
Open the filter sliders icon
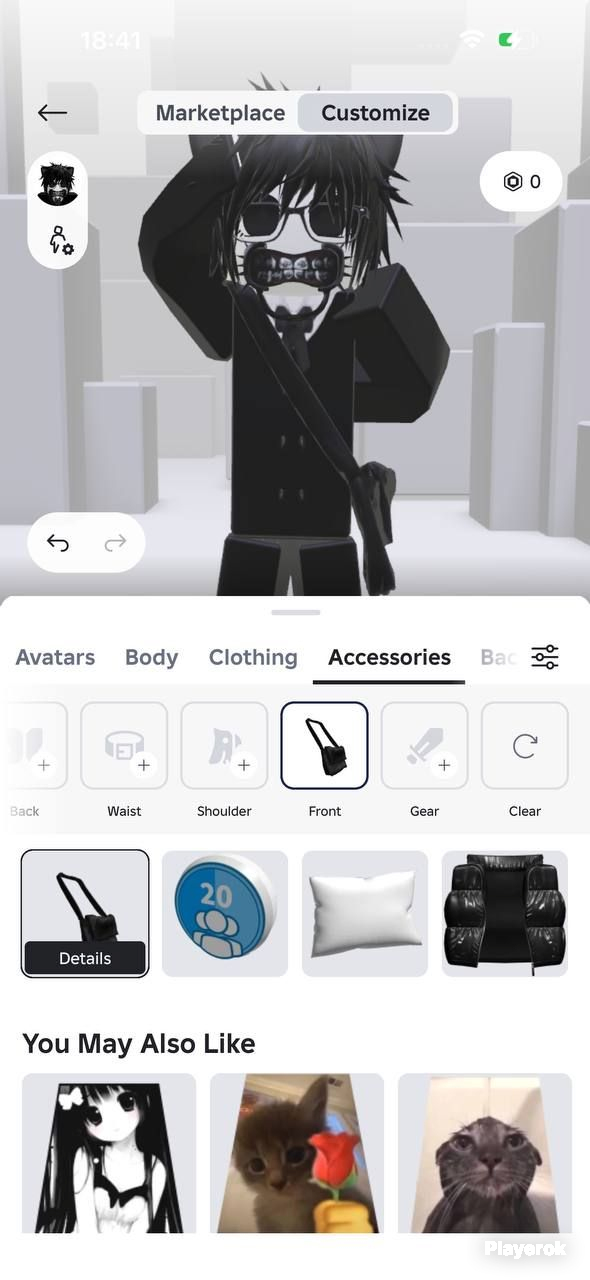point(545,657)
